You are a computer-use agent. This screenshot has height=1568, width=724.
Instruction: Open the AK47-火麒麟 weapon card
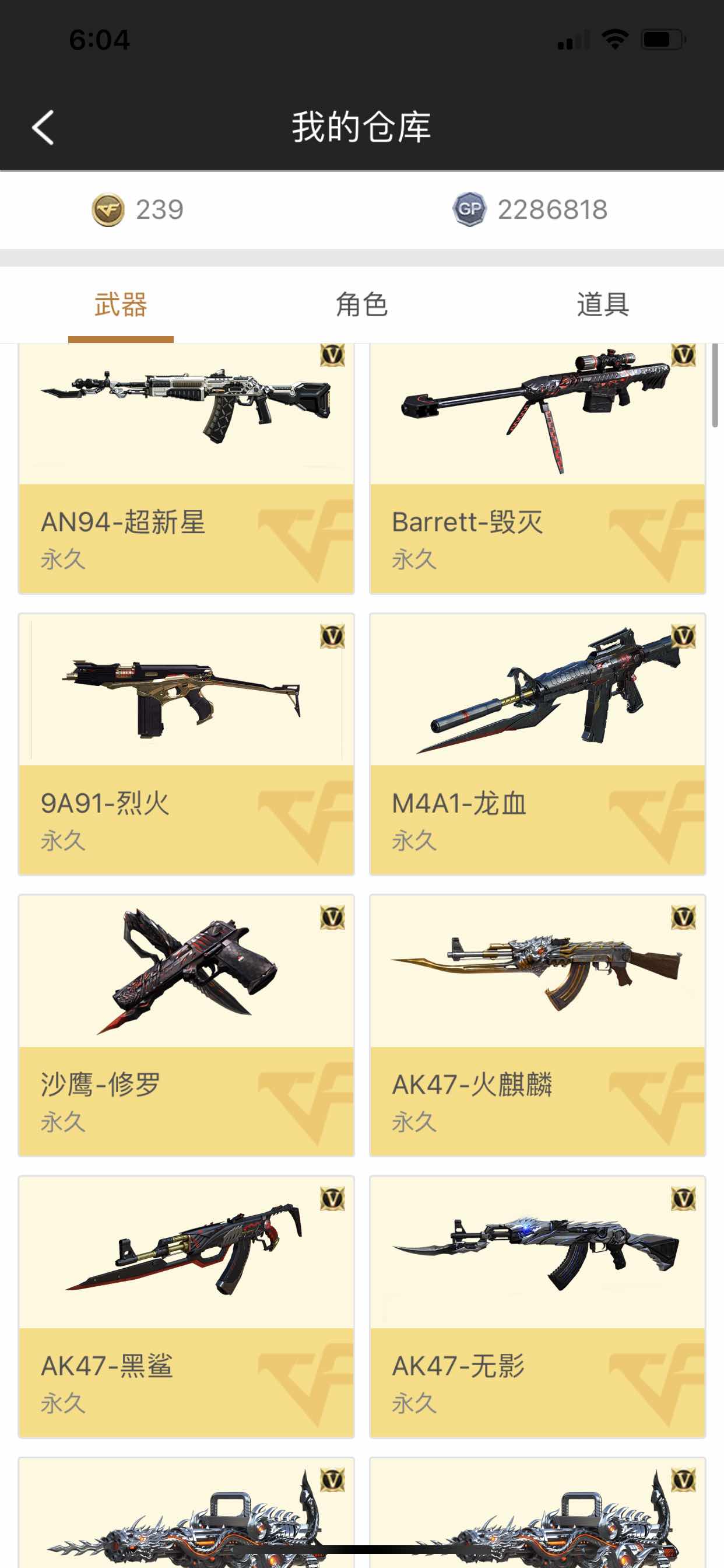tap(538, 1025)
